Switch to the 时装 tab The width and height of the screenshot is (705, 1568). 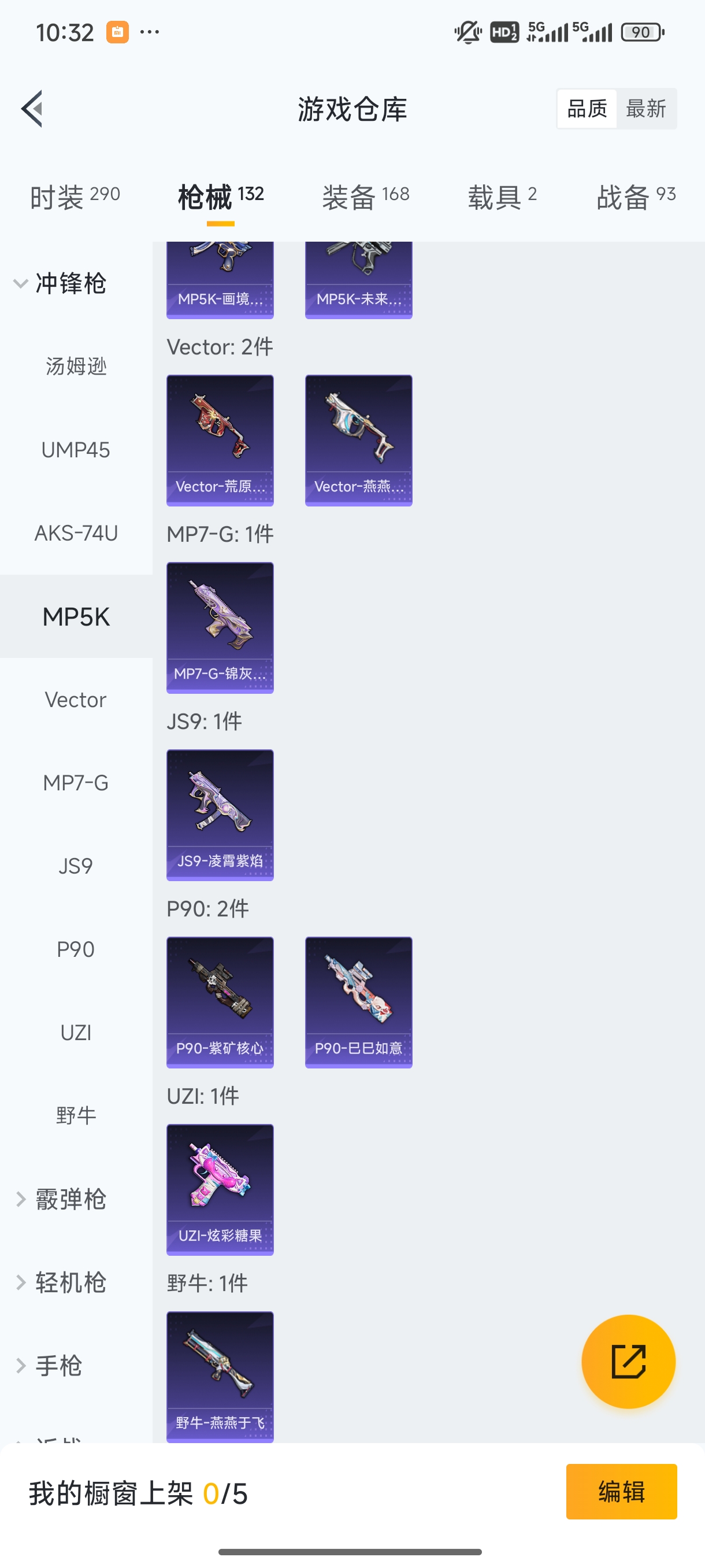pyautogui.click(x=75, y=197)
